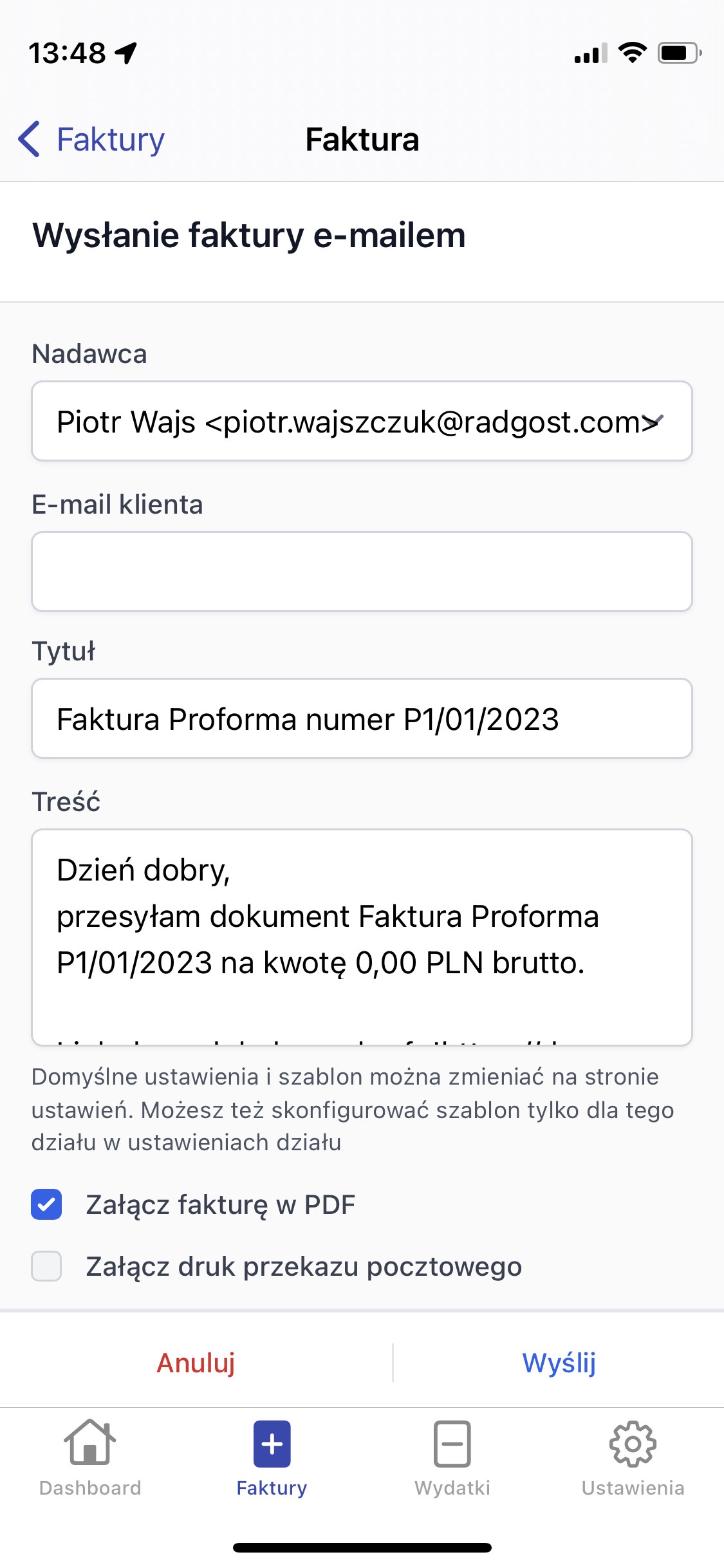The width and height of the screenshot is (724, 1568).
Task: Switch to the Dashboard tab
Action: click(x=90, y=1459)
